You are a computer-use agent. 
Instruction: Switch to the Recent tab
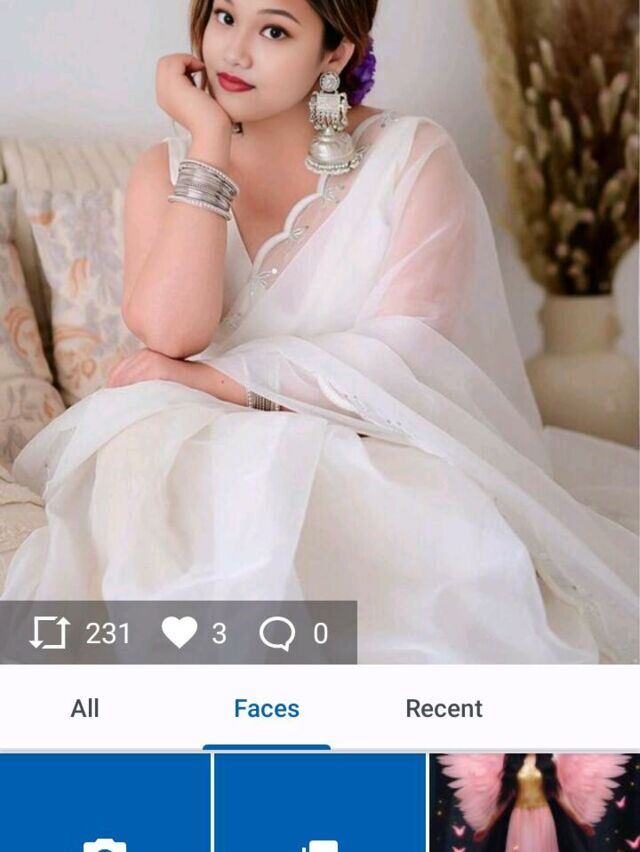[444, 709]
